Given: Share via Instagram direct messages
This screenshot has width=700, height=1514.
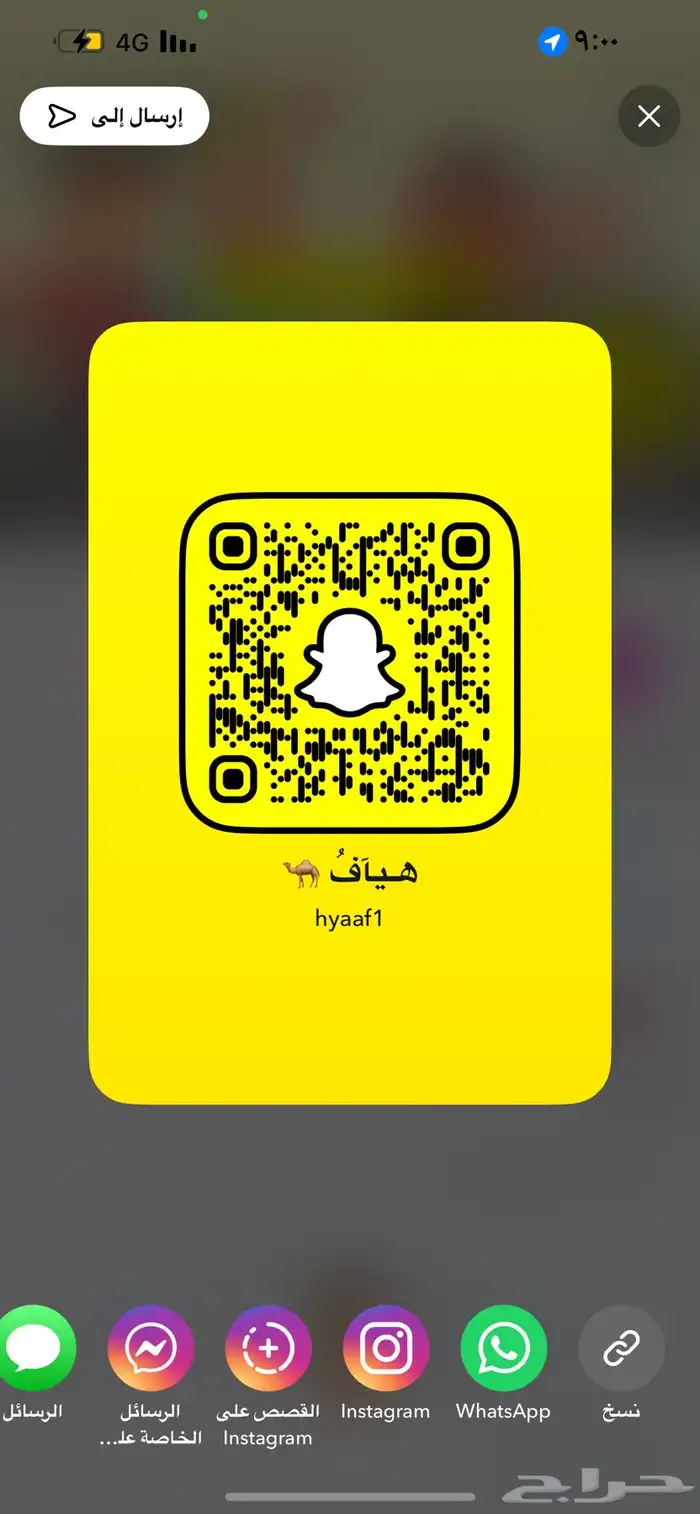Looking at the screenshot, I should pos(150,1348).
